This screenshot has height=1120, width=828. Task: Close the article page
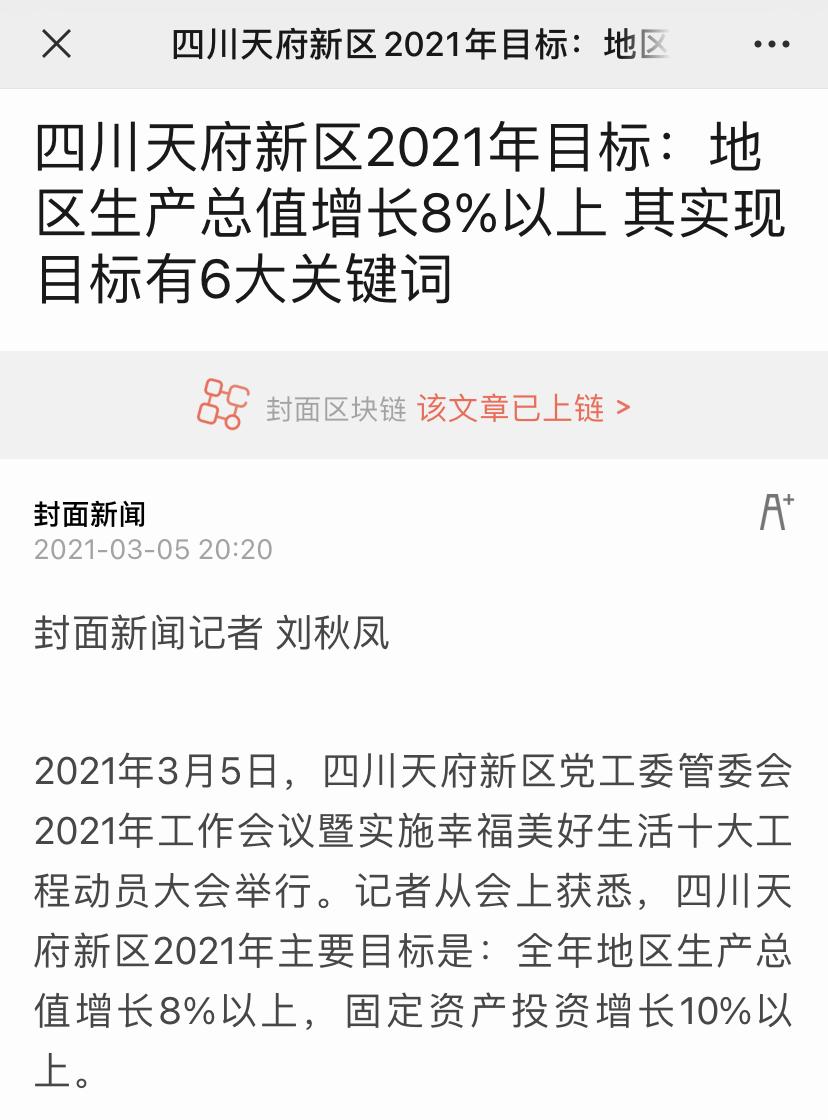[x=57, y=44]
